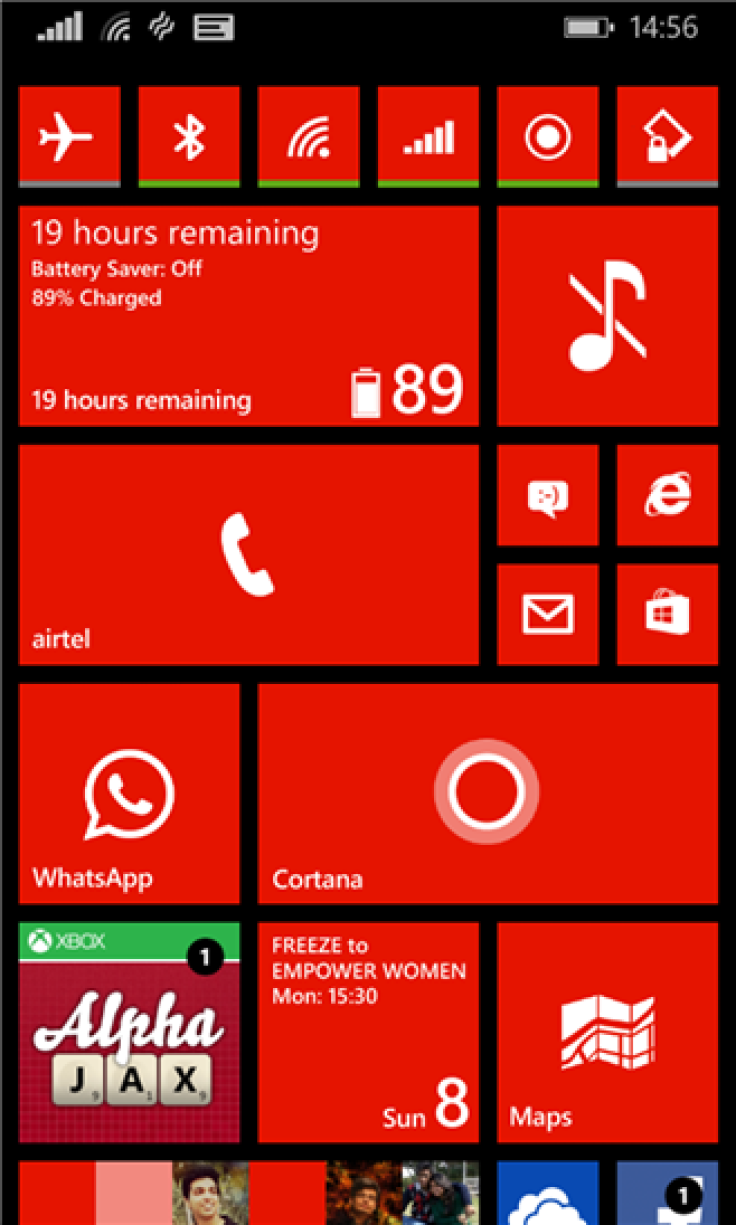The width and height of the screenshot is (736, 1225).
Task: Launch WhatsApp
Action: tap(129, 794)
